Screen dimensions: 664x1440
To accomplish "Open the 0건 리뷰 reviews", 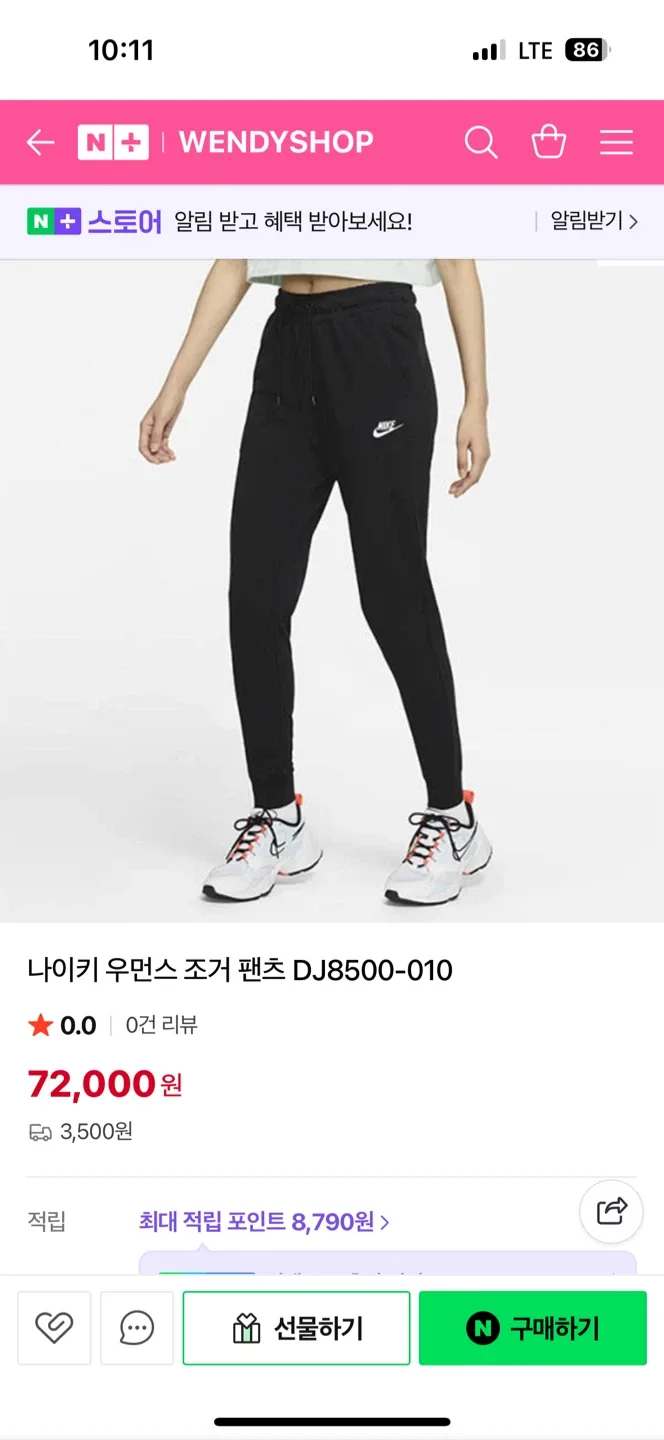I will coord(161,1025).
